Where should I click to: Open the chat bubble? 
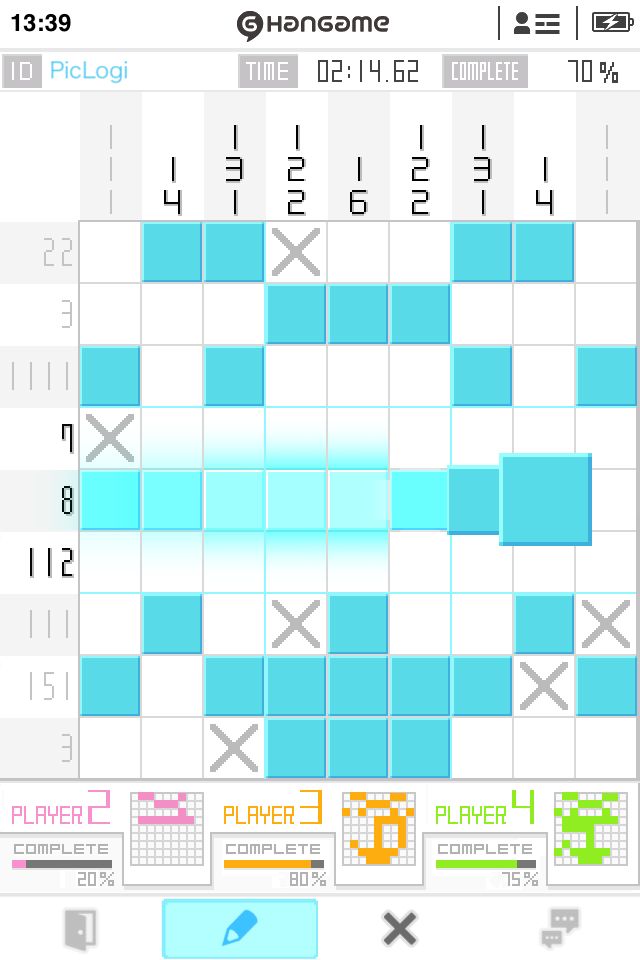[559, 929]
